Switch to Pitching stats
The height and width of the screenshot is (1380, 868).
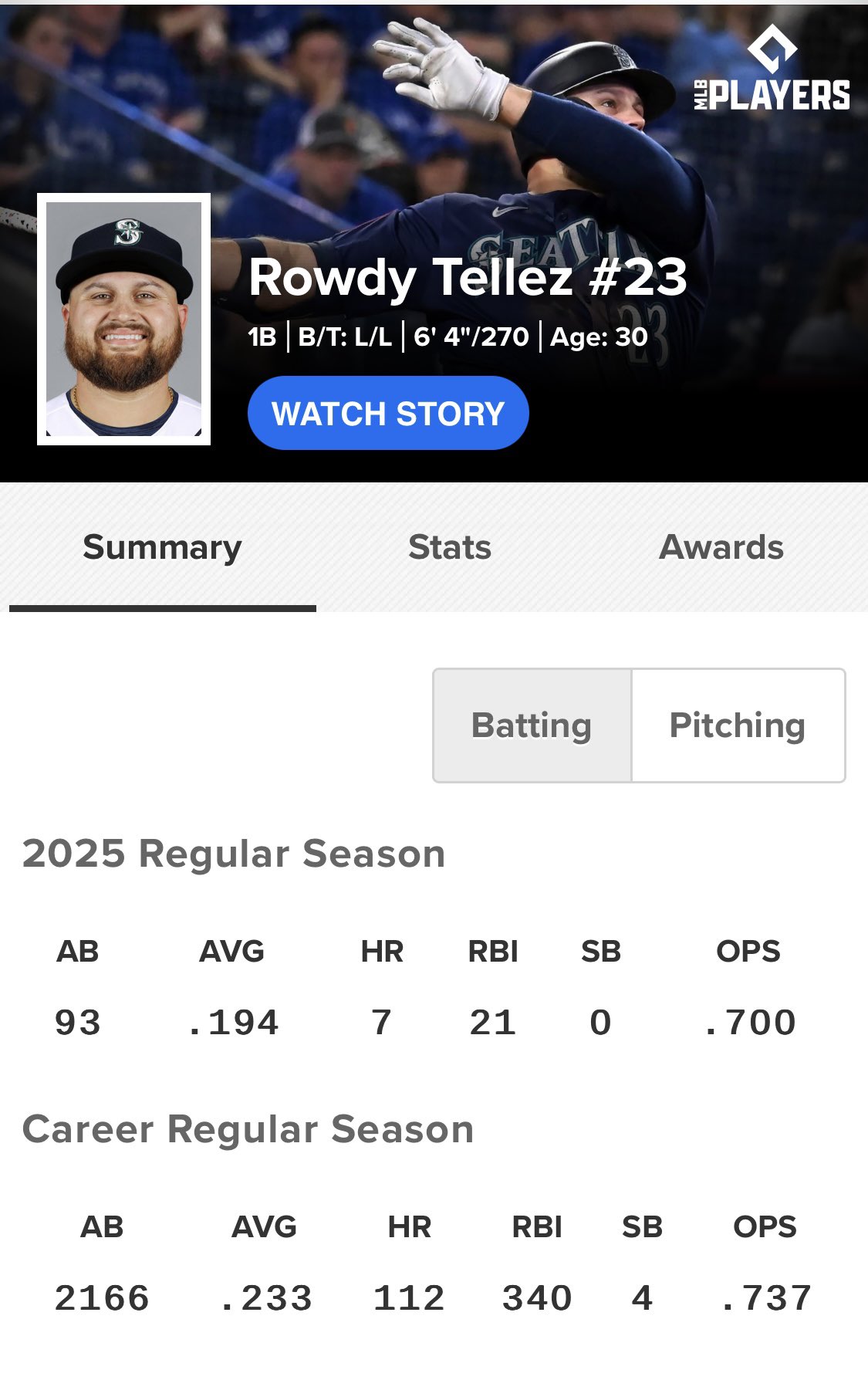click(738, 726)
